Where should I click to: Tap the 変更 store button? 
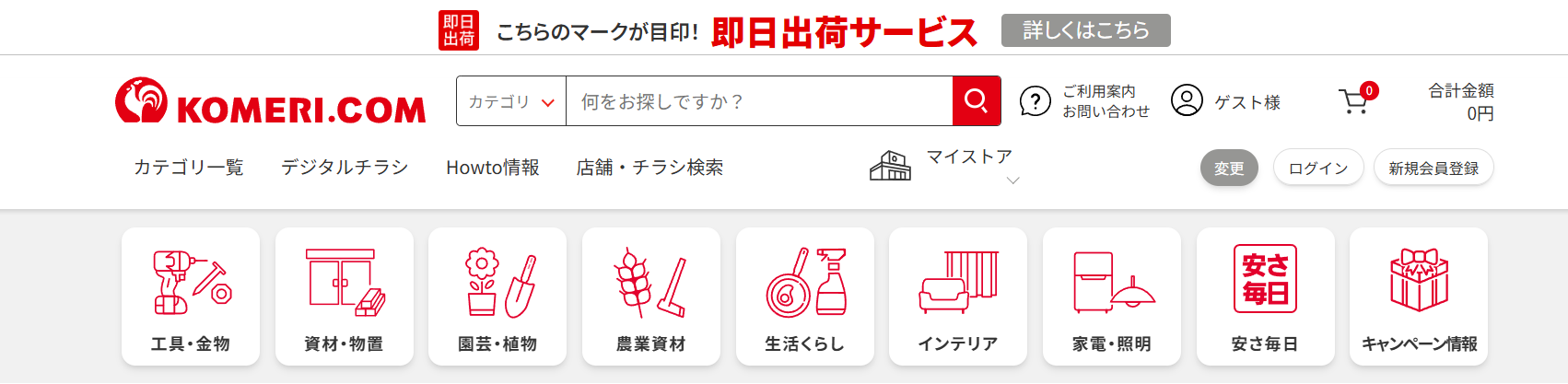1228,169
